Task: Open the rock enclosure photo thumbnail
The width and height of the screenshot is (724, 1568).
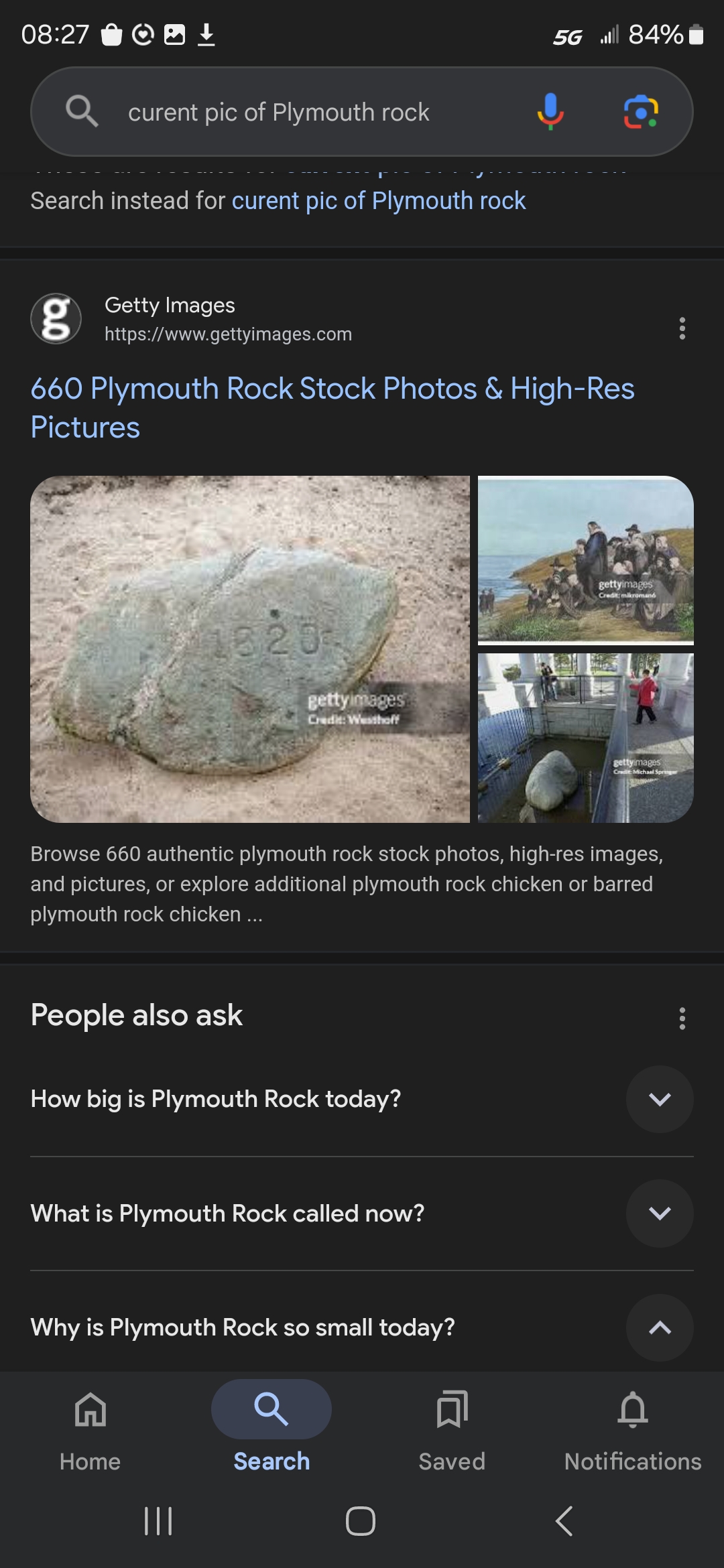Action: 585,738
